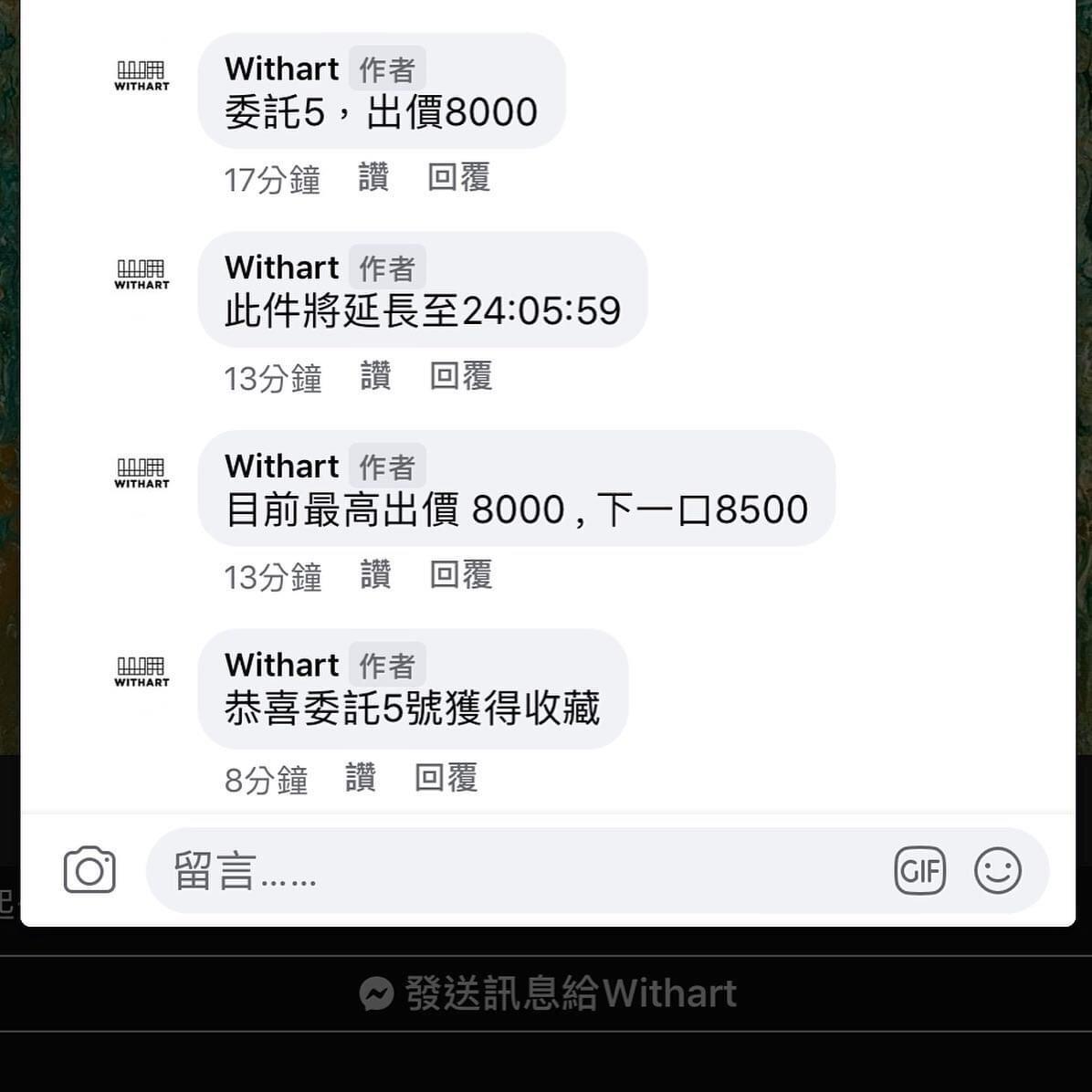Reply to the comment 委託5，出價8000
Image resolution: width=1092 pixels, height=1092 pixels.
[x=458, y=177]
